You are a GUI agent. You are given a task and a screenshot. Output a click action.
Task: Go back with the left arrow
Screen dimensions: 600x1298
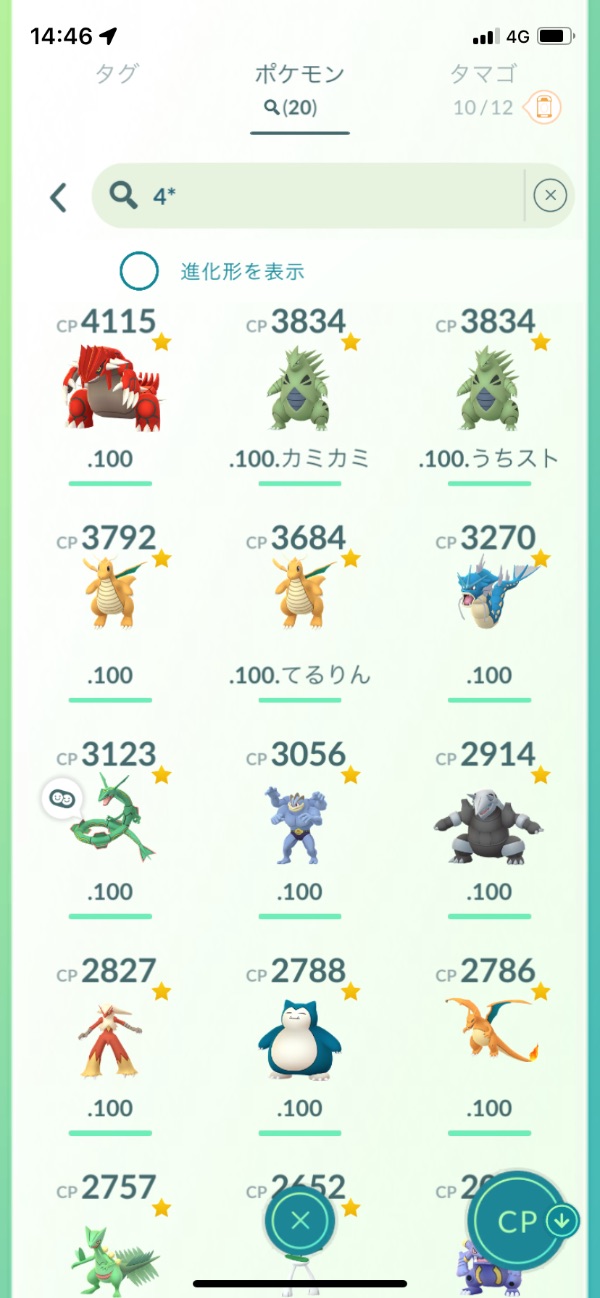click(x=59, y=197)
